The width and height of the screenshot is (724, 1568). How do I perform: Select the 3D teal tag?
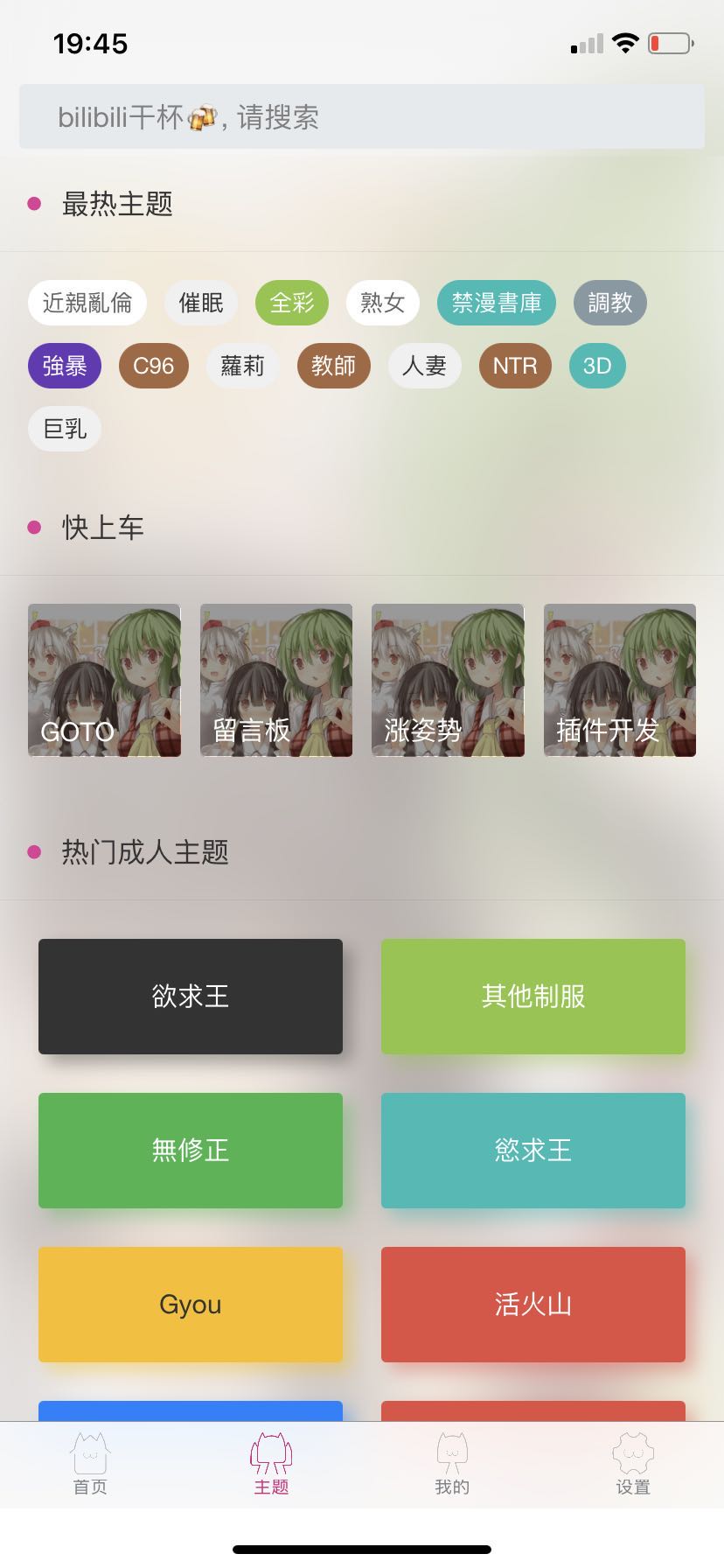(597, 366)
